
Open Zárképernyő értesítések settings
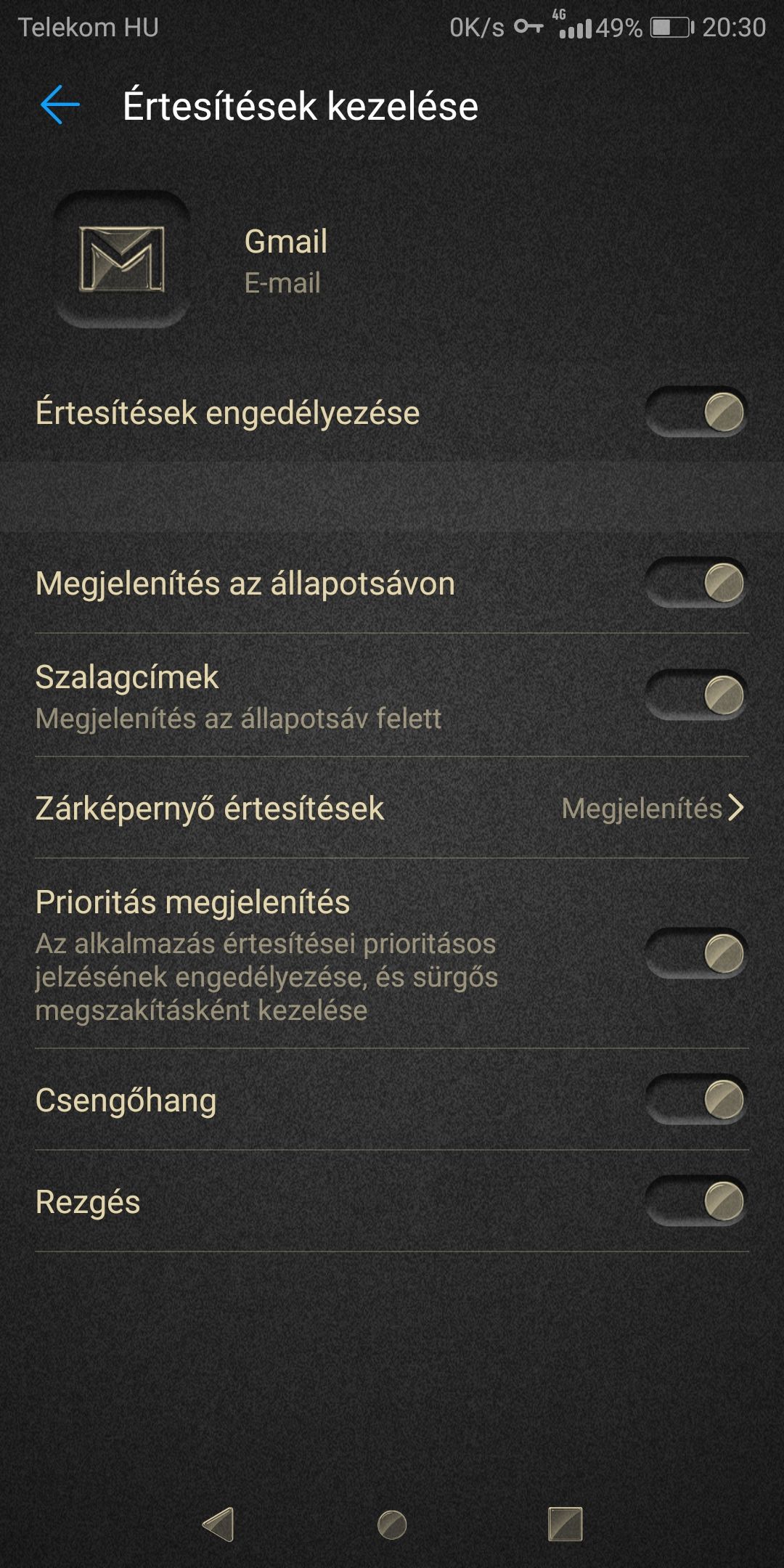click(x=392, y=808)
